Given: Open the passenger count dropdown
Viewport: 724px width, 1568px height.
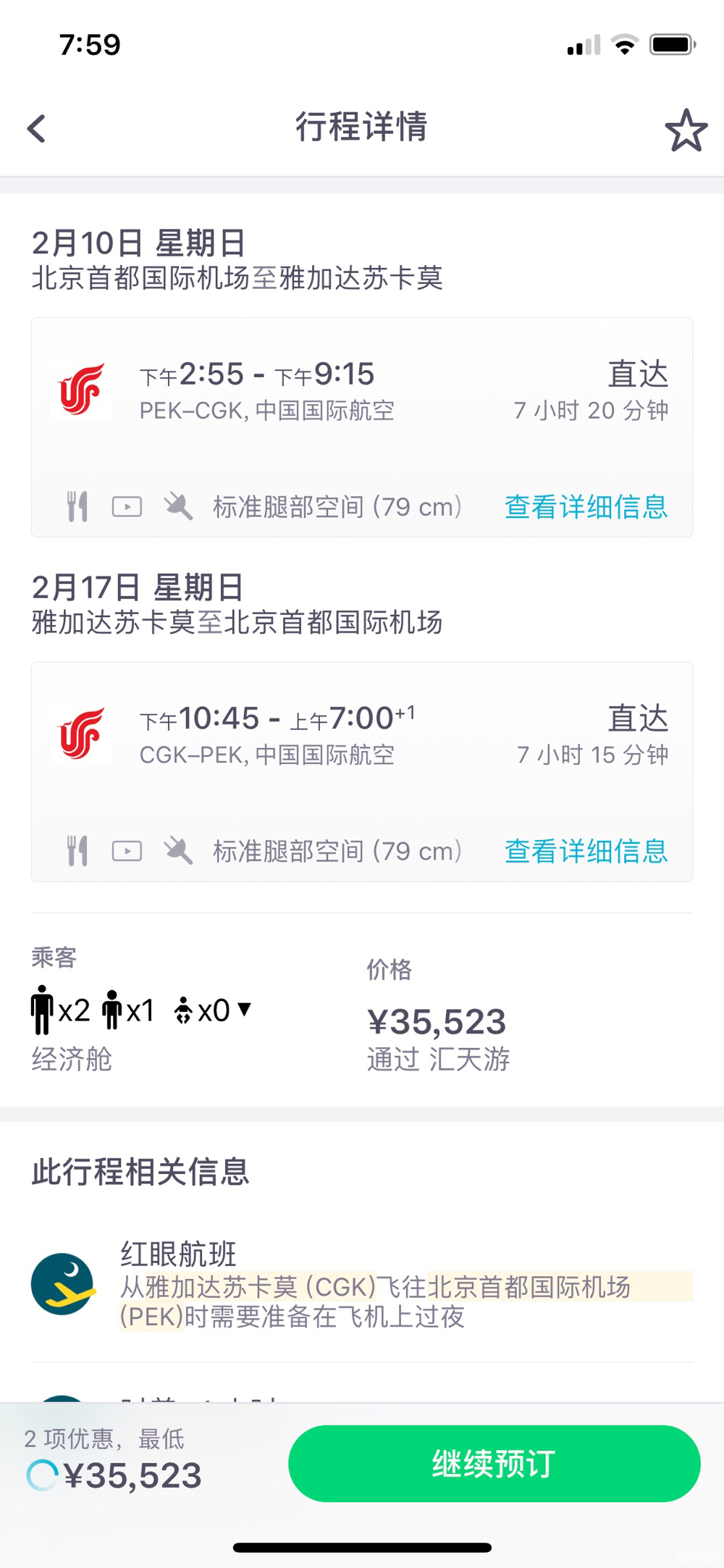Looking at the screenshot, I should pos(142,1010).
